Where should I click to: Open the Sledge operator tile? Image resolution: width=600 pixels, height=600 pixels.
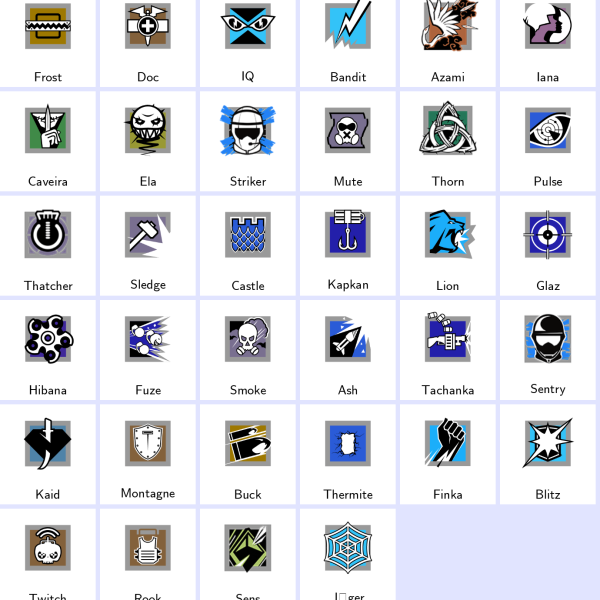tap(148, 244)
